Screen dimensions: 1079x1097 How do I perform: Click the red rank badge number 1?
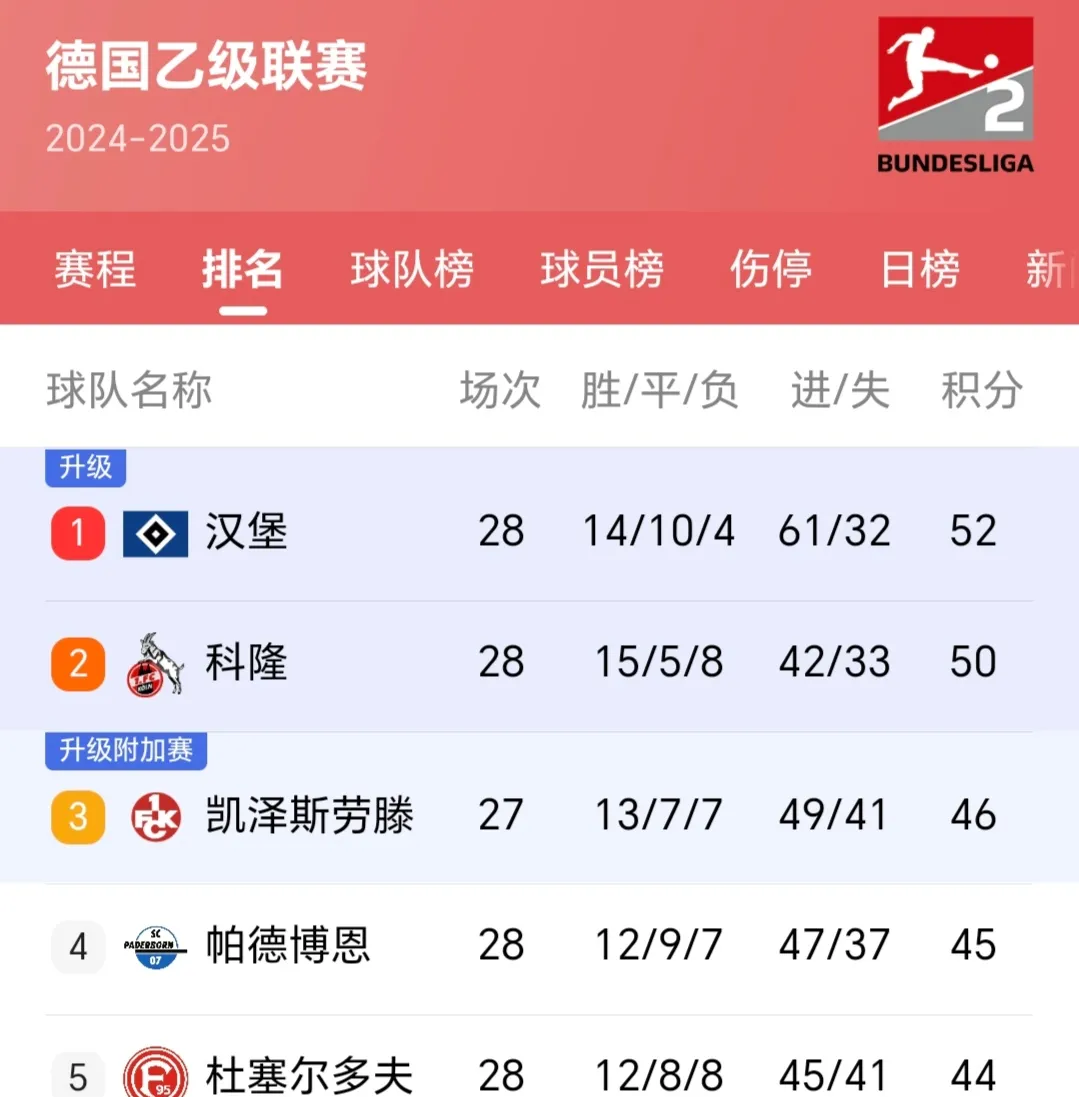pos(77,532)
